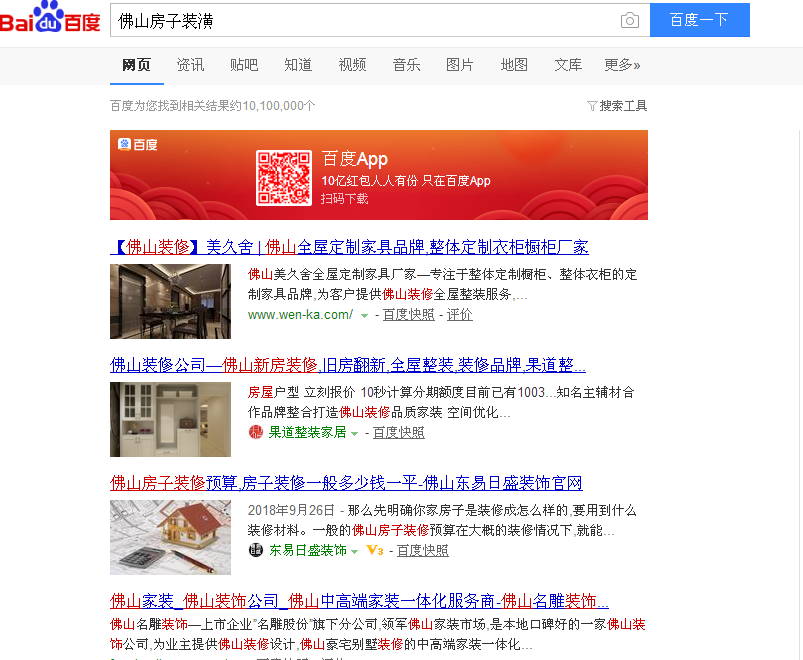Tap the 百度一下 search button

[699, 20]
